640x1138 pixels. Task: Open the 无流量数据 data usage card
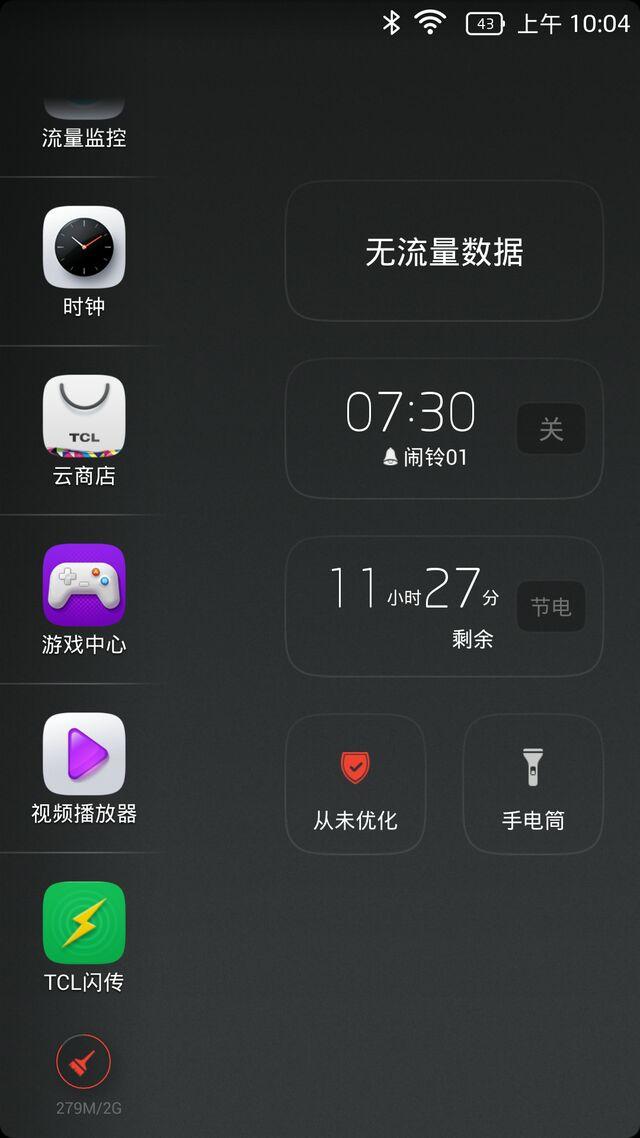[x=444, y=252]
